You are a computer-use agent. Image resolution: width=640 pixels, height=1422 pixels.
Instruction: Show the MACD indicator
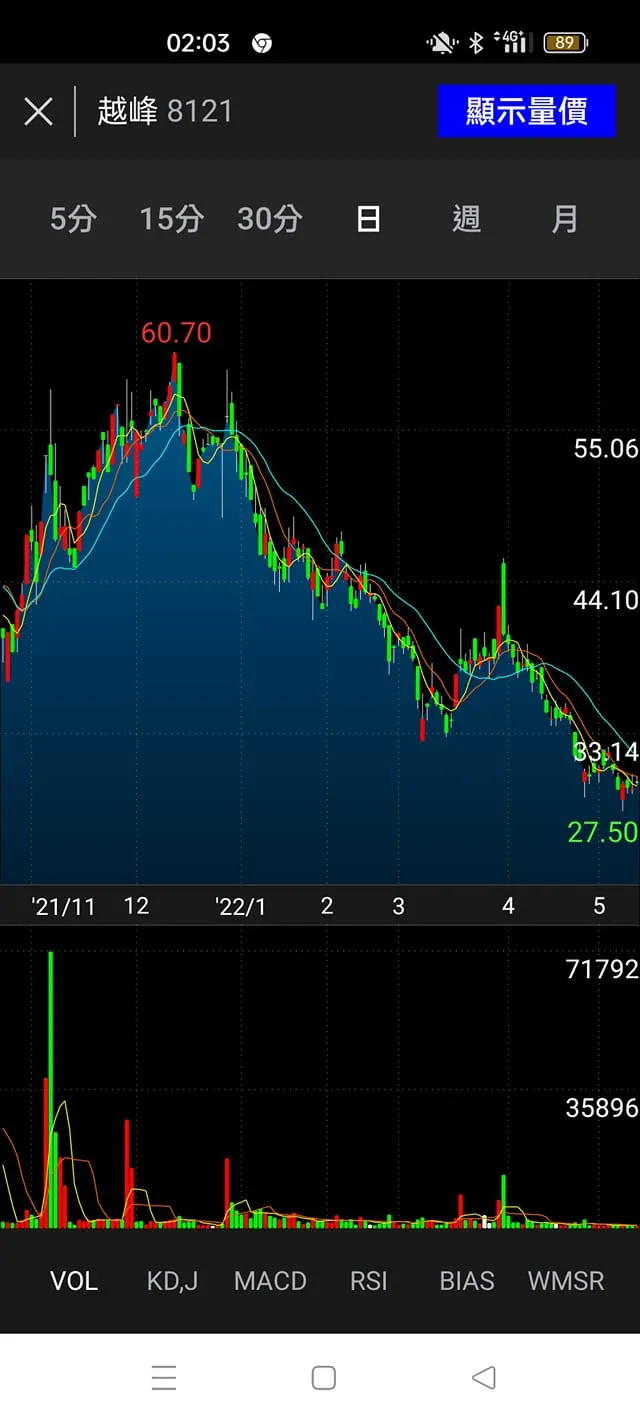[270, 1281]
